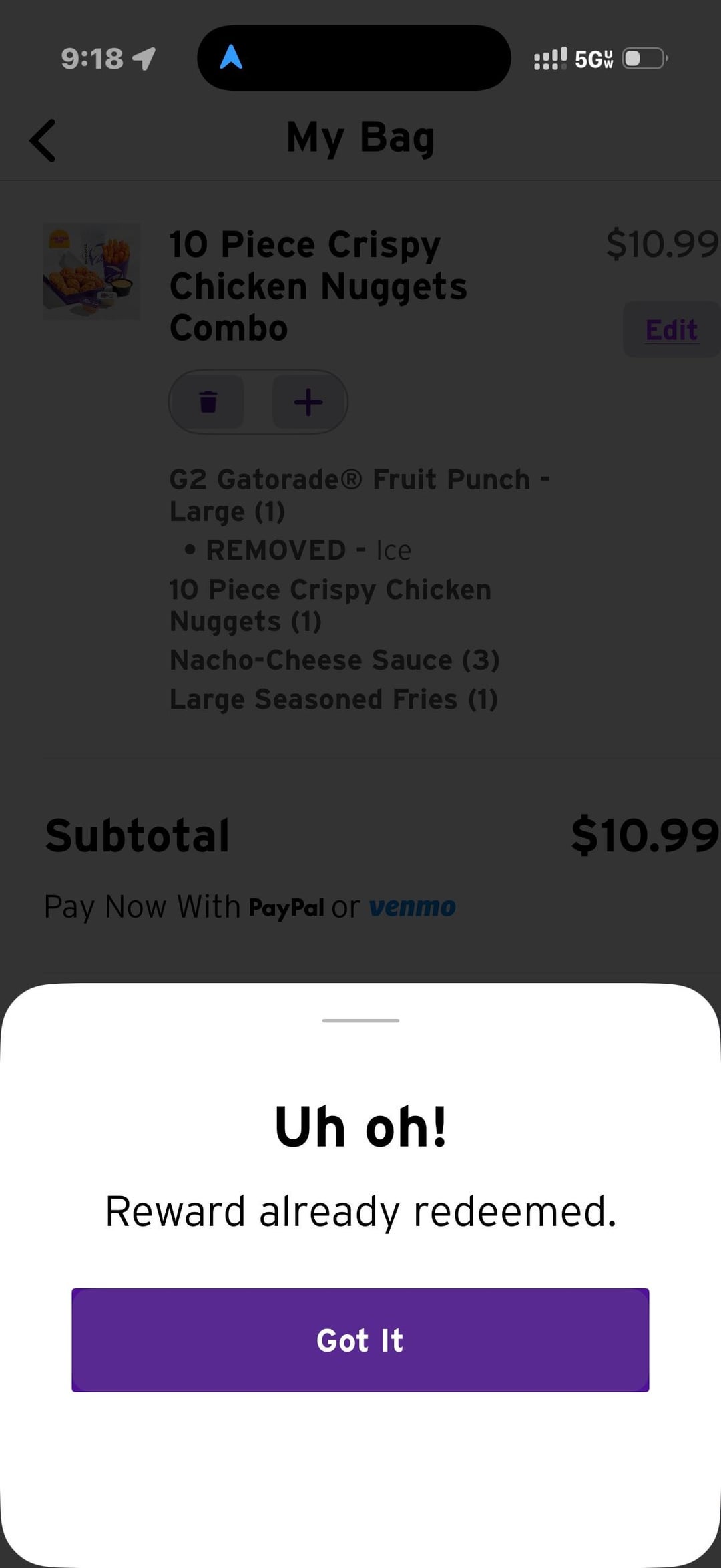The width and height of the screenshot is (721, 1568).
Task: Open the Chicken Nuggets Combo thumbnail
Action: pyautogui.click(x=91, y=271)
